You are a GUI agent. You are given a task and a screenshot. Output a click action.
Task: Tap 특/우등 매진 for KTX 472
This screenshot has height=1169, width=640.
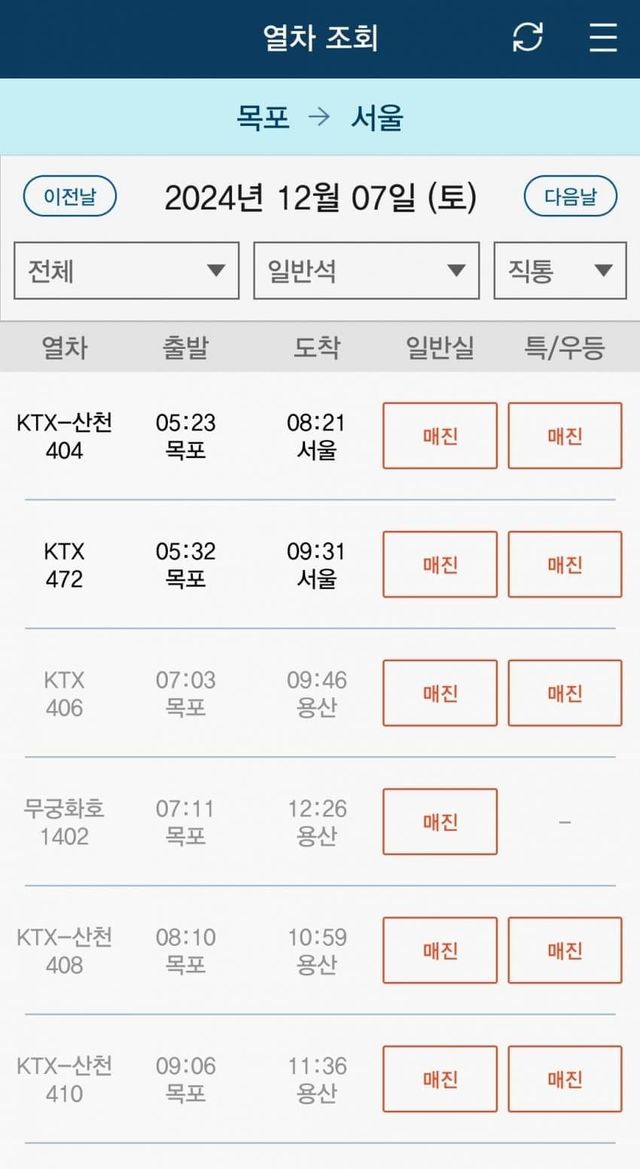pos(565,564)
